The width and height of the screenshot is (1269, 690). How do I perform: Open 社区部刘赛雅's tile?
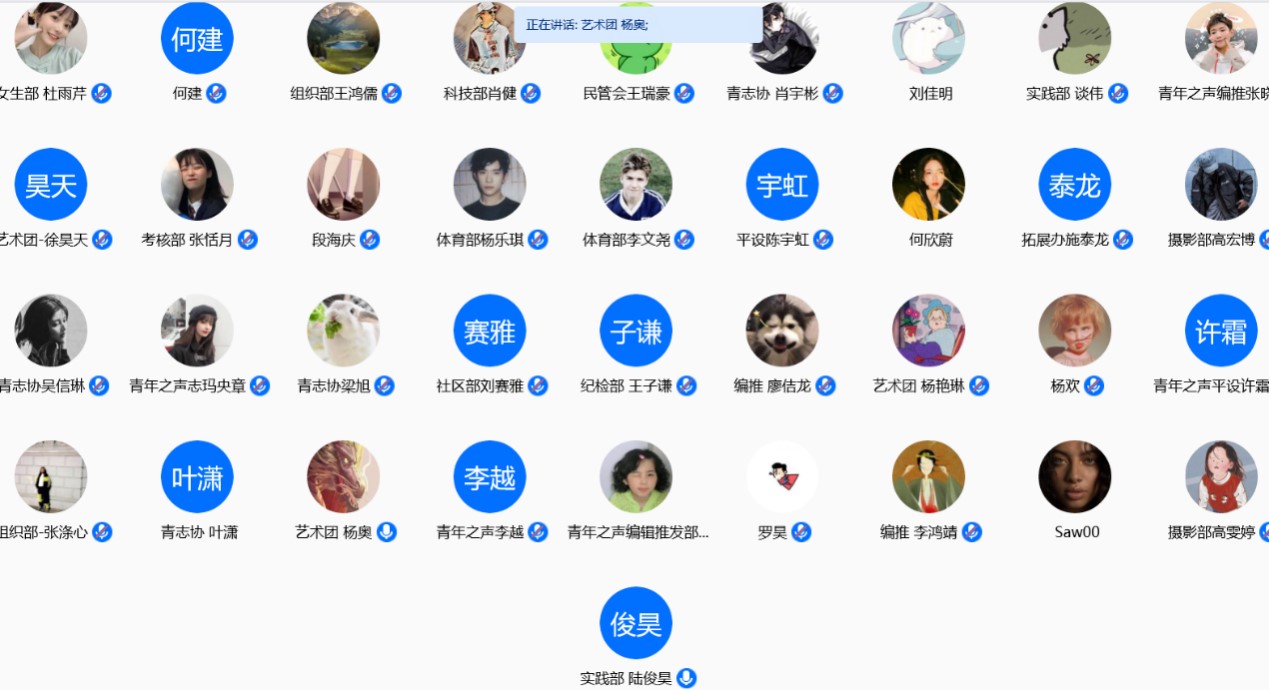pyautogui.click(x=489, y=331)
